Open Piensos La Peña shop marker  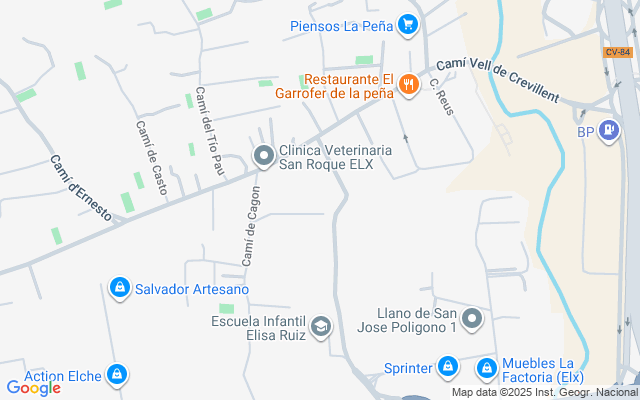406,25
